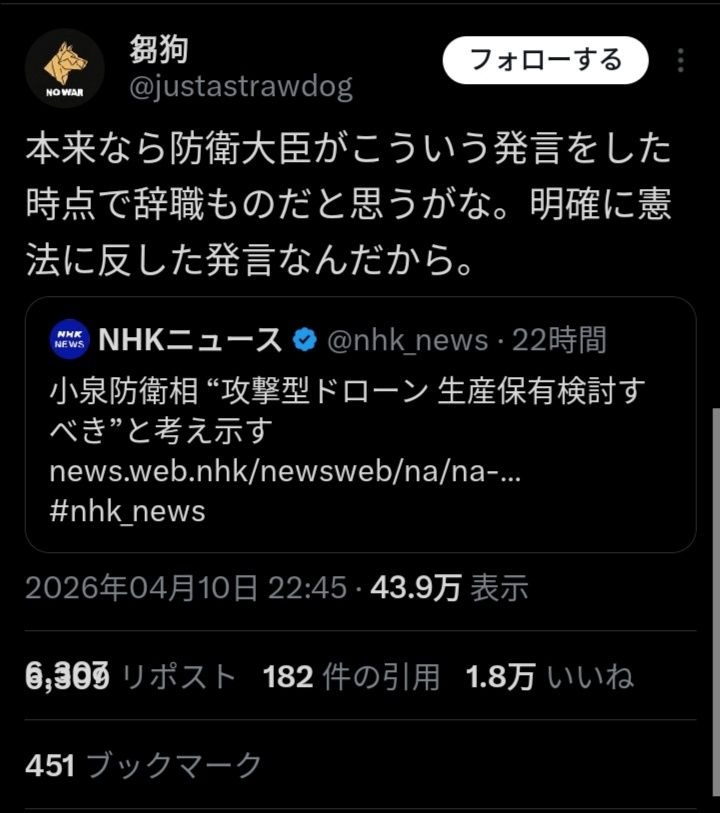
Task: Open the tweet's three-dot overflow menu
Action: tap(682, 61)
